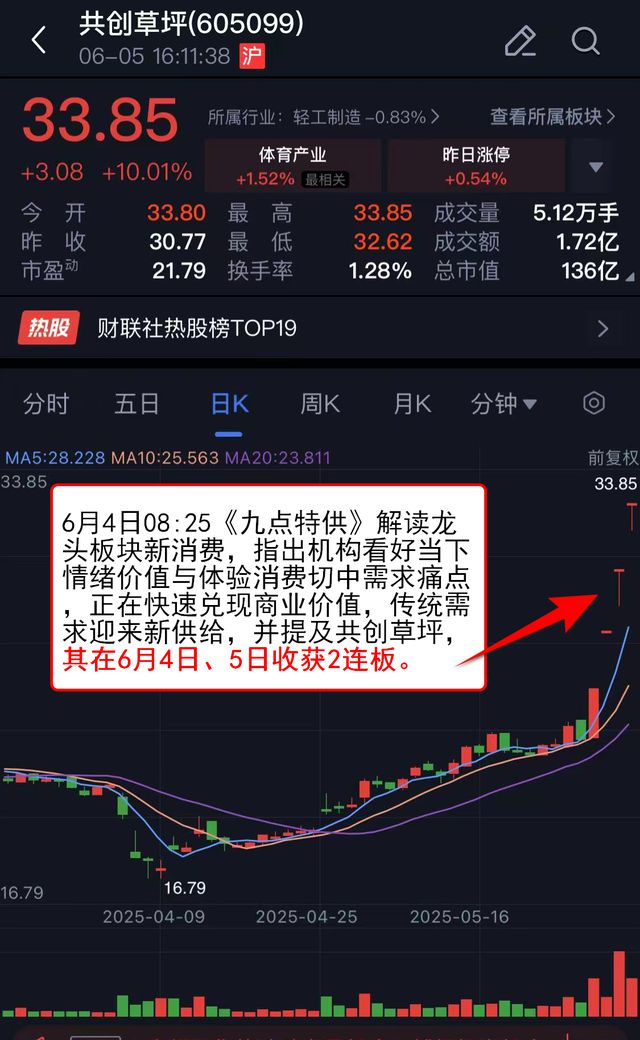Open the stock search magnifier
Screen dimensions: 640x1040
coord(585,41)
